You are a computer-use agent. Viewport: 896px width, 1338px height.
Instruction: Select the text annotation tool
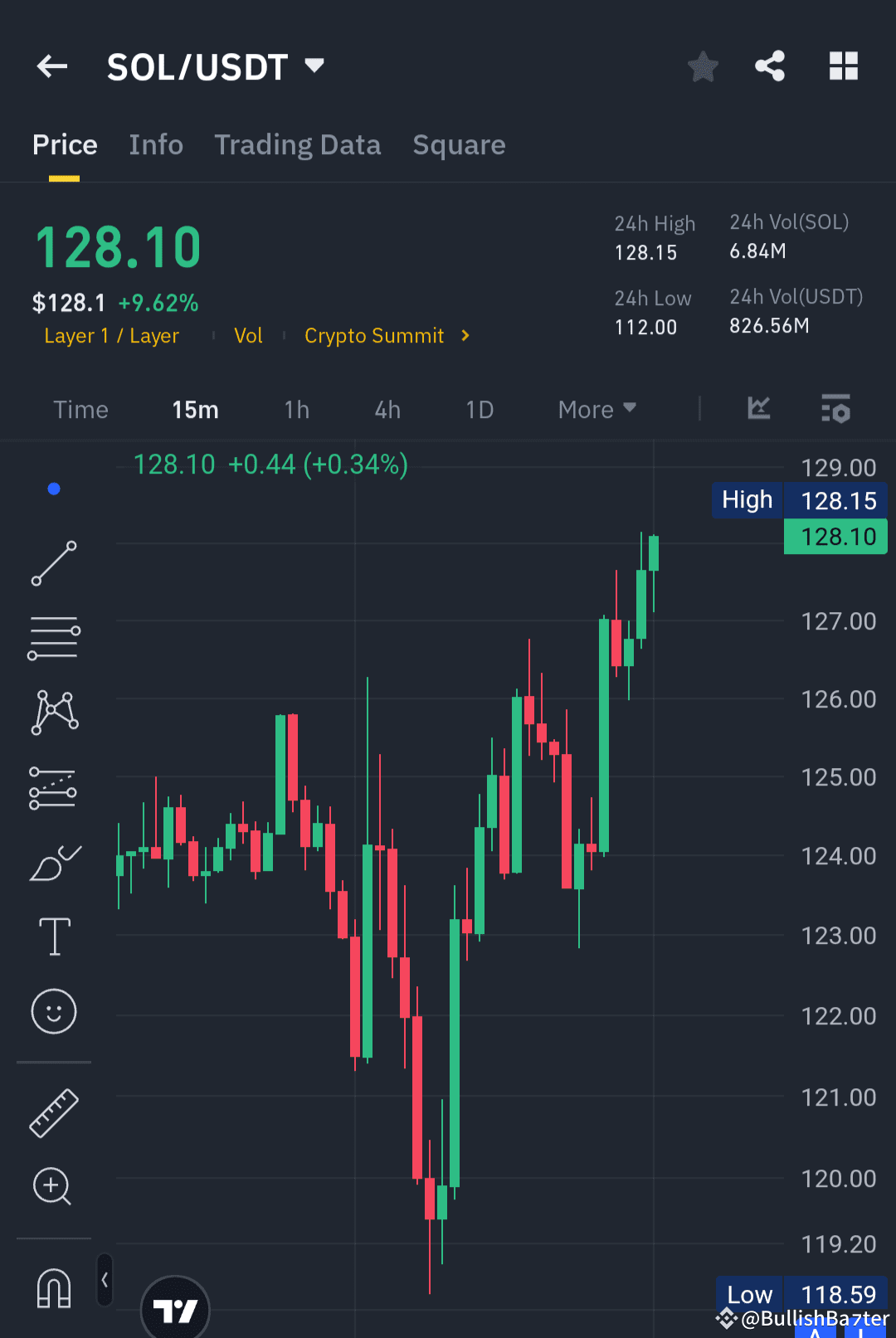pos(53,937)
